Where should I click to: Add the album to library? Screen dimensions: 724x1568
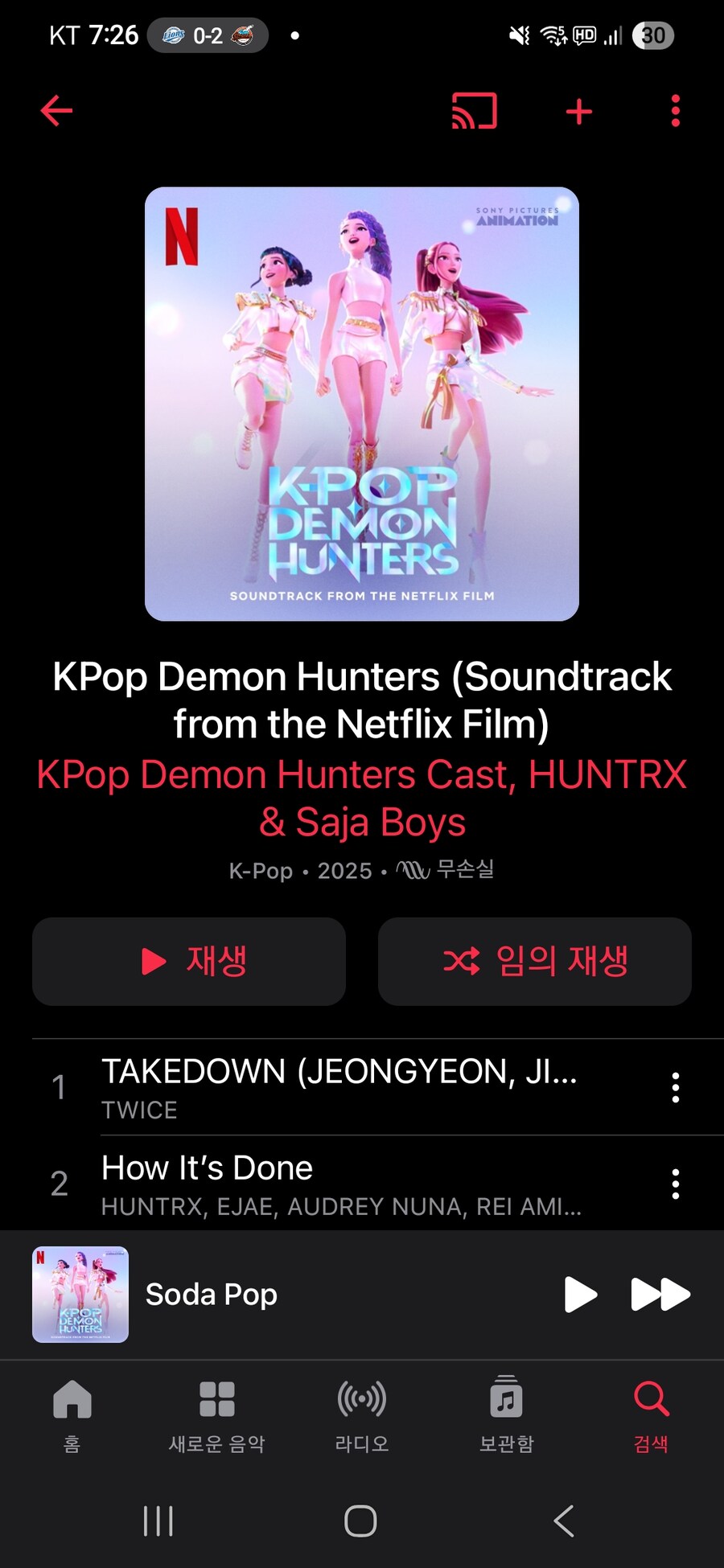click(x=579, y=111)
